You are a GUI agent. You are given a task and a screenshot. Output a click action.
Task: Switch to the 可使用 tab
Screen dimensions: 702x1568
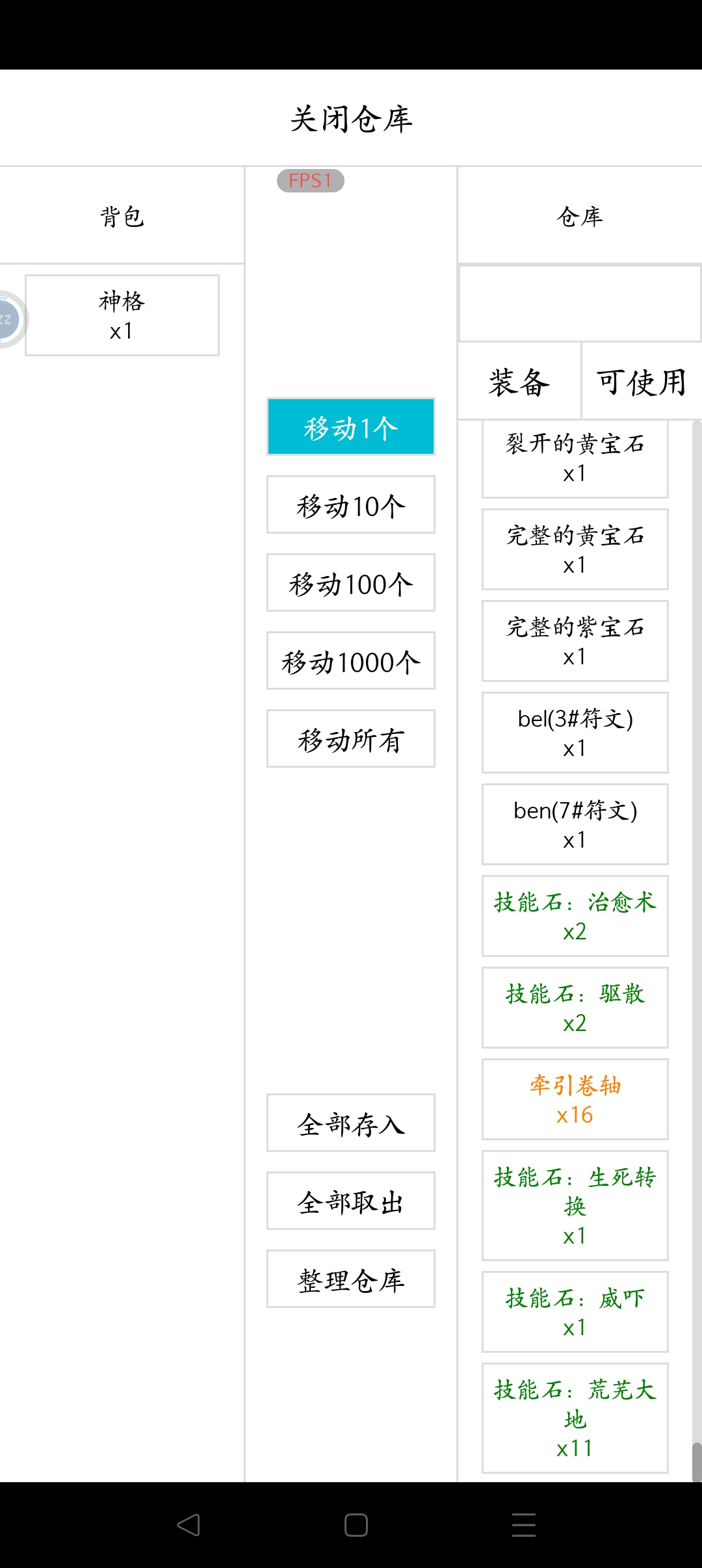point(642,382)
